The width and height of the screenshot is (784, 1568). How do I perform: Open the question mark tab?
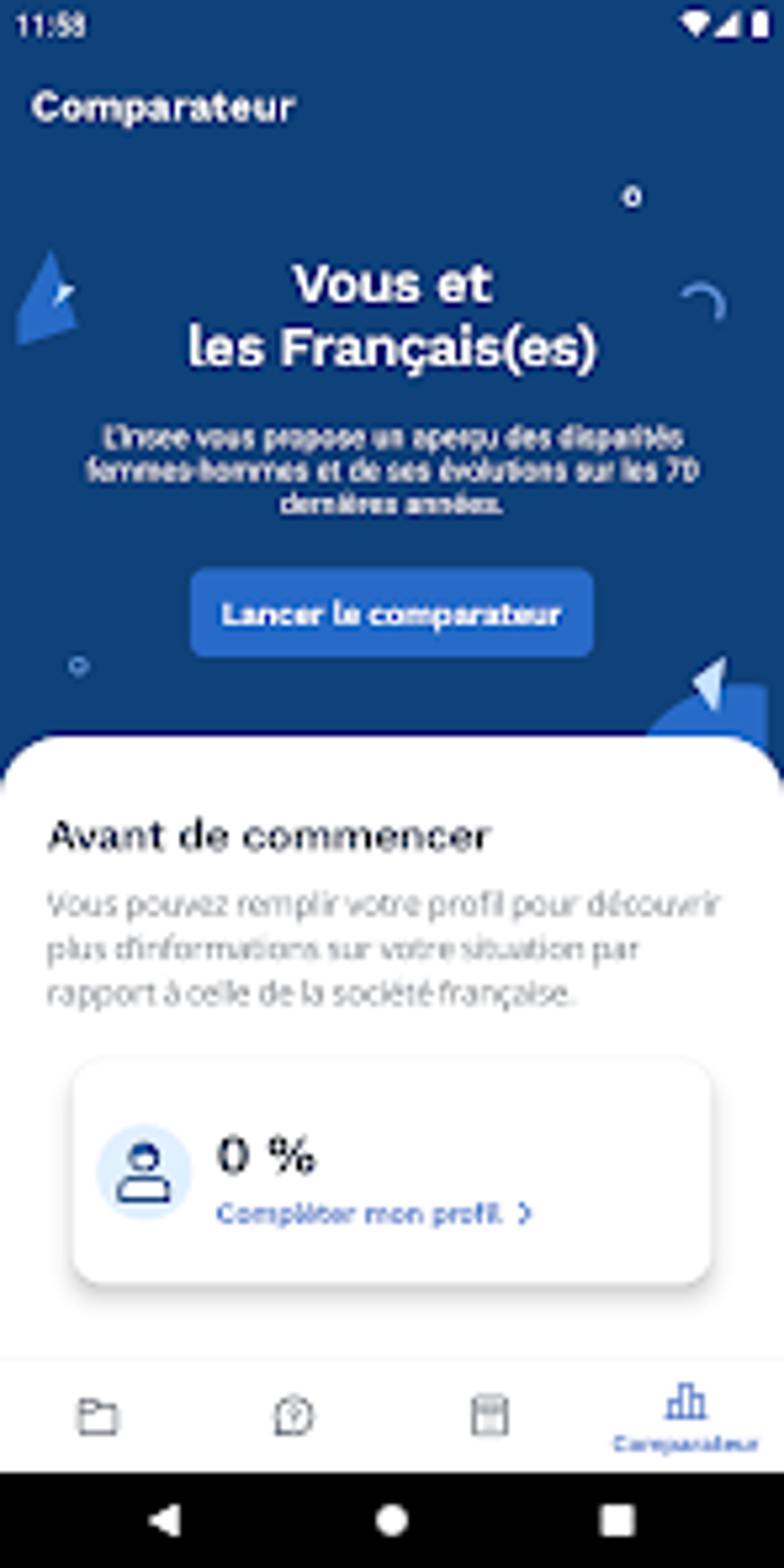click(x=294, y=1416)
